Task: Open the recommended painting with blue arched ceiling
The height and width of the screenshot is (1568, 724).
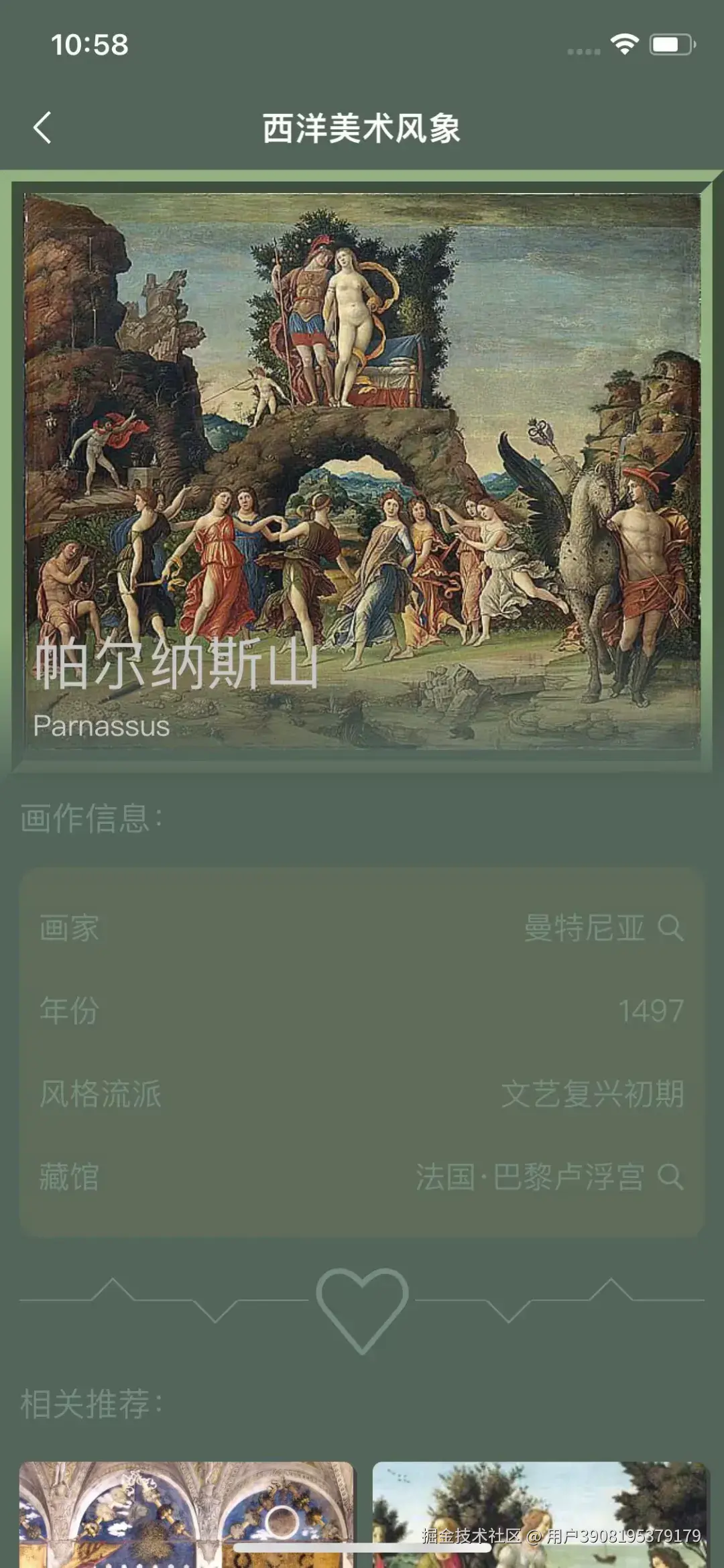Action: click(x=186, y=1514)
